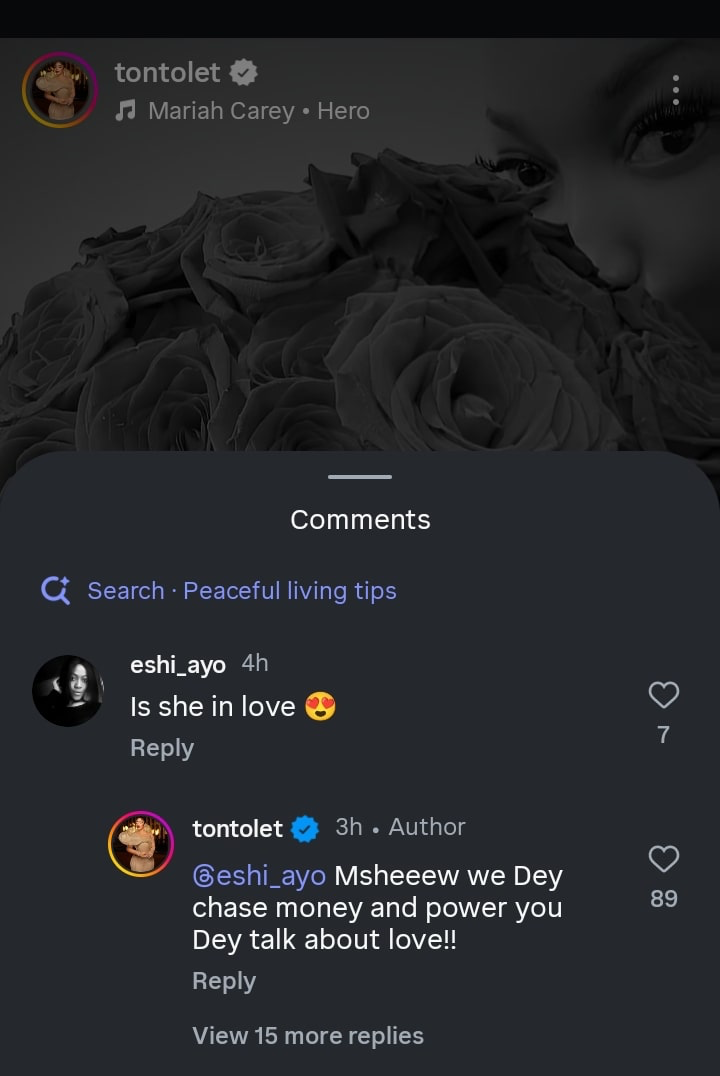Reply to tontolet's comment
This screenshot has width=720, height=1076.
tap(224, 981)
